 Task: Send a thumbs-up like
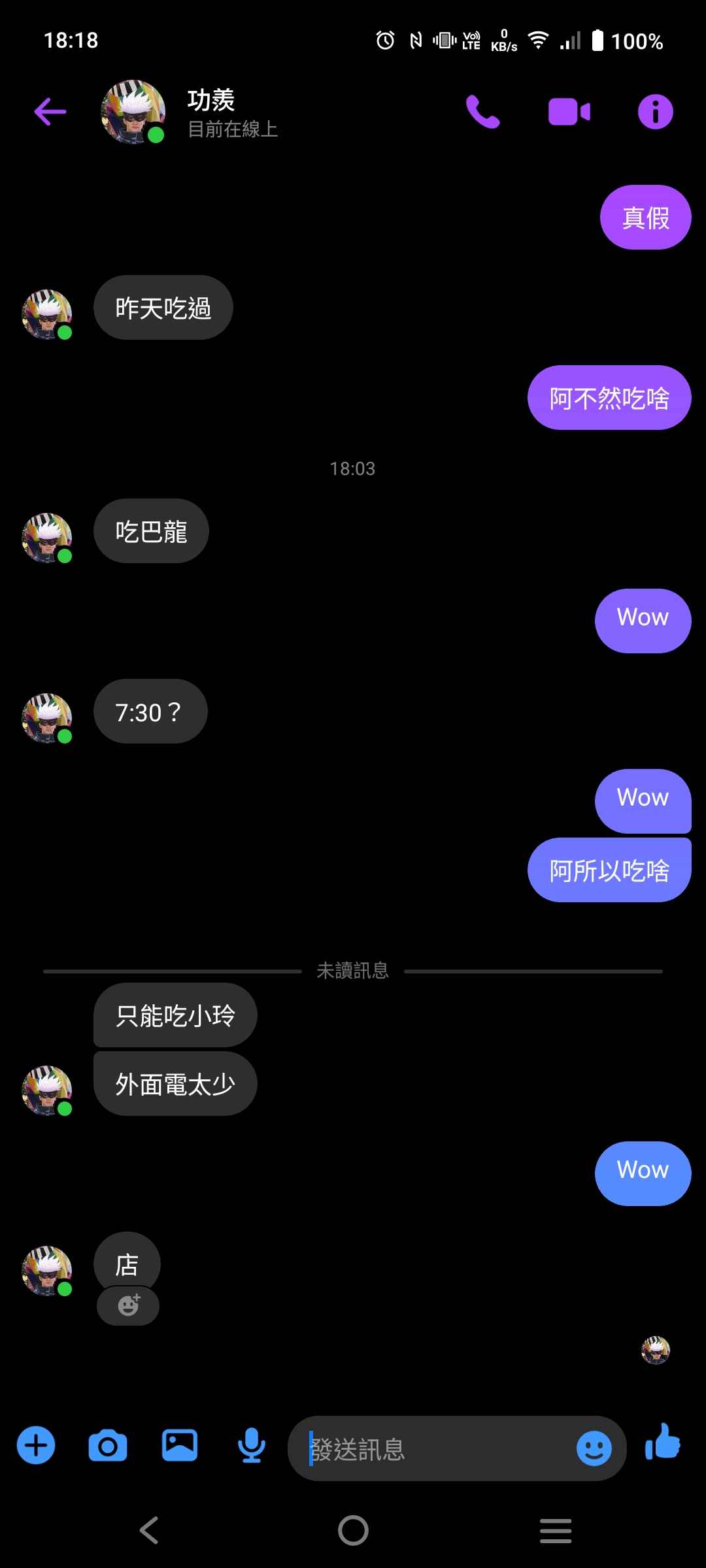point(663,1443)
